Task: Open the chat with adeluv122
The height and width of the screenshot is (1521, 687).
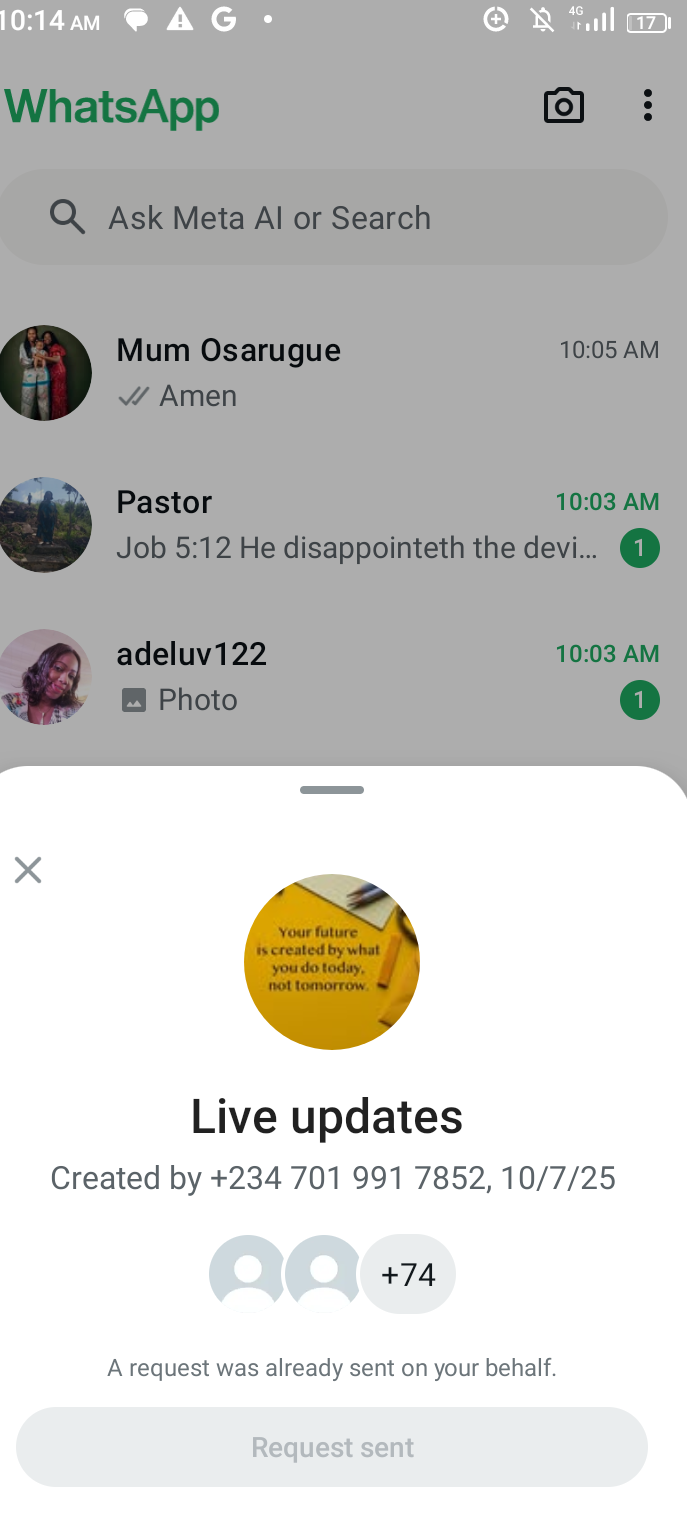Action: [330, 677]
